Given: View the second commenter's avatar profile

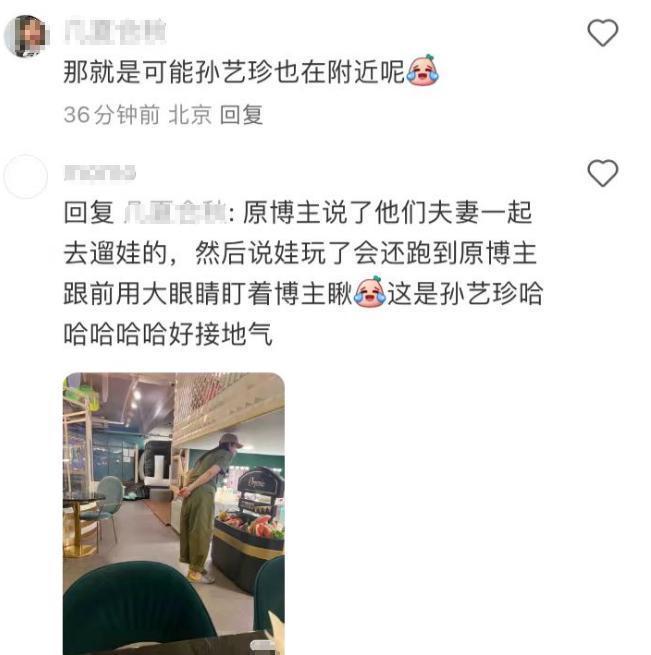Looking at the screenshot, I should (27, 177).
